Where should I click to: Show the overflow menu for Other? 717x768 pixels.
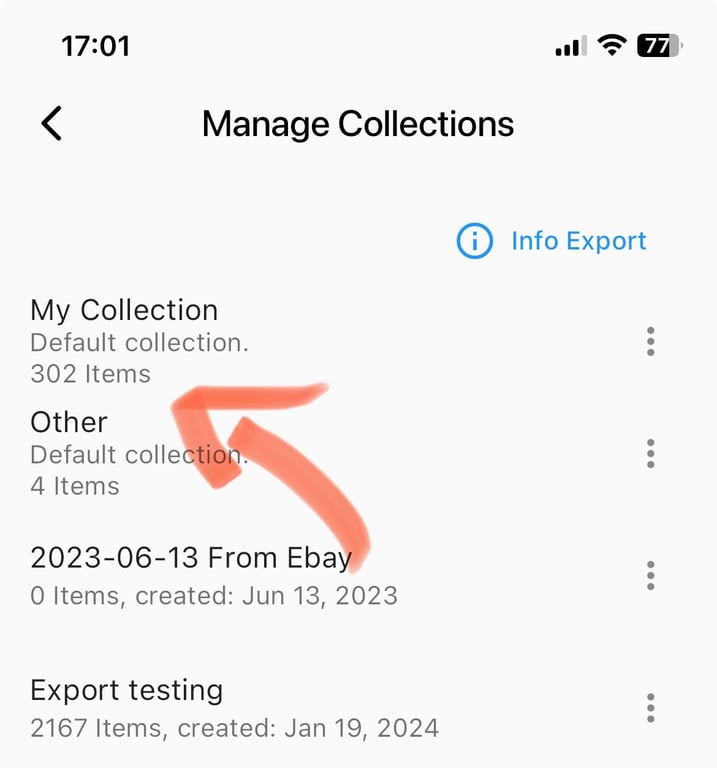(x=650, y=454)
